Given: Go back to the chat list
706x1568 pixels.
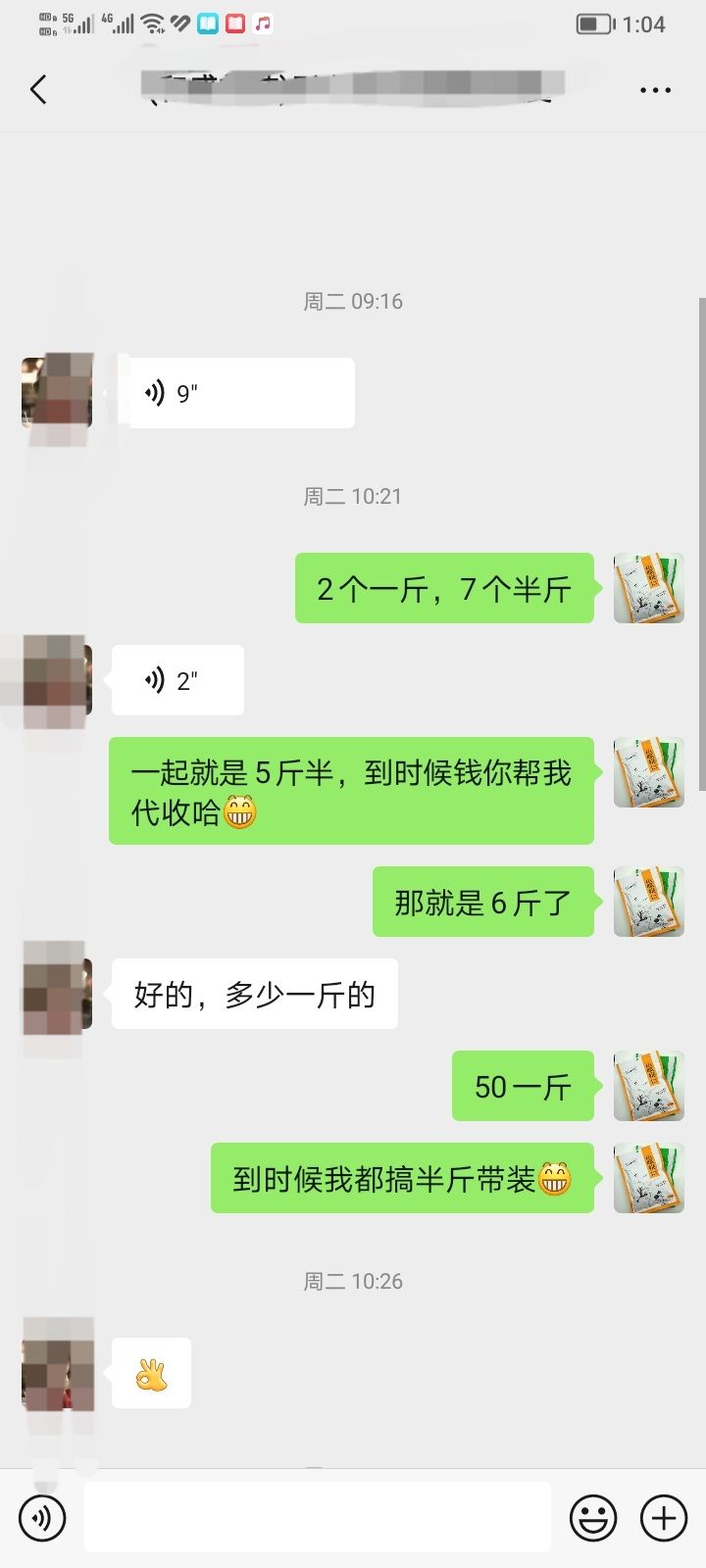Looking at the screenshot, I should [38, 90].
